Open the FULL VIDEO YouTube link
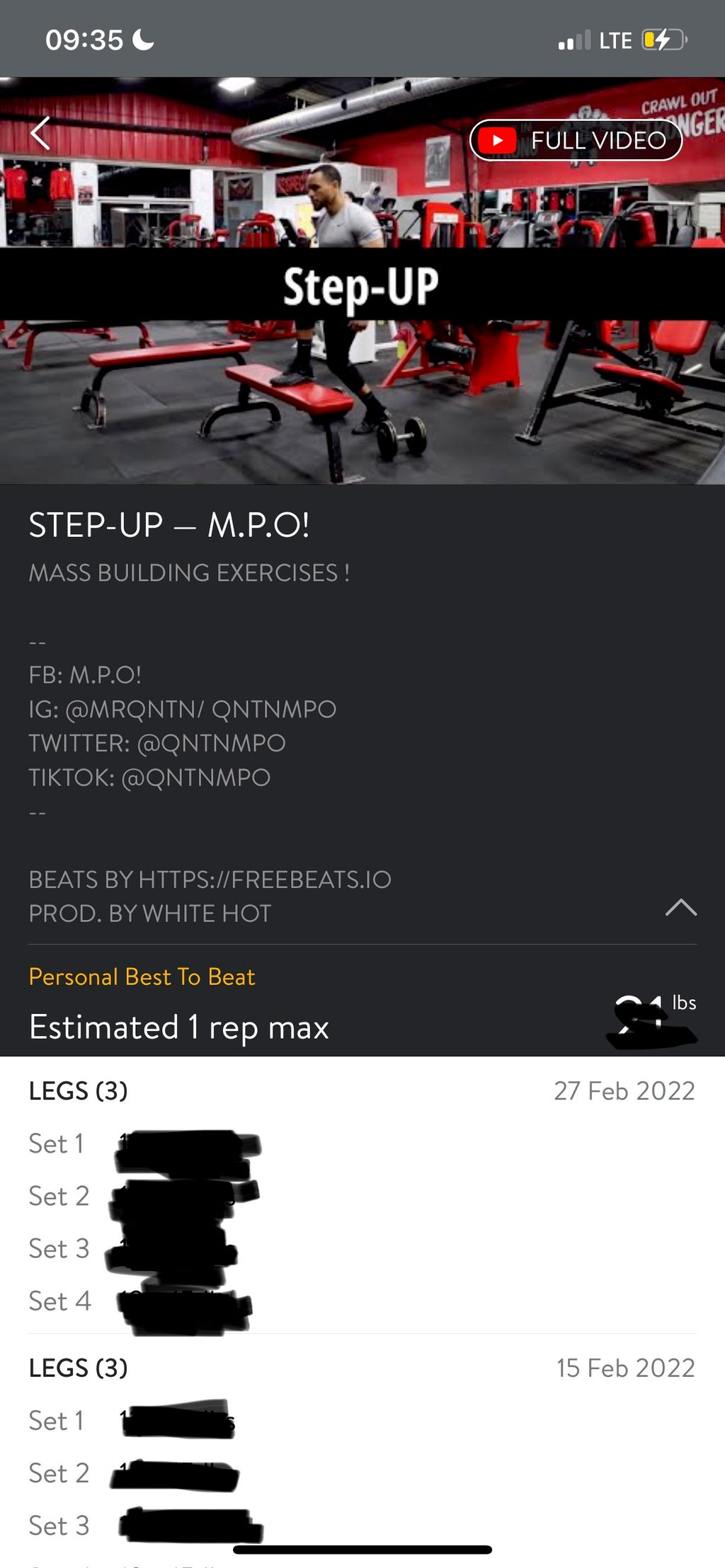This screenshot has width=725, height=1568. [576, 140]
